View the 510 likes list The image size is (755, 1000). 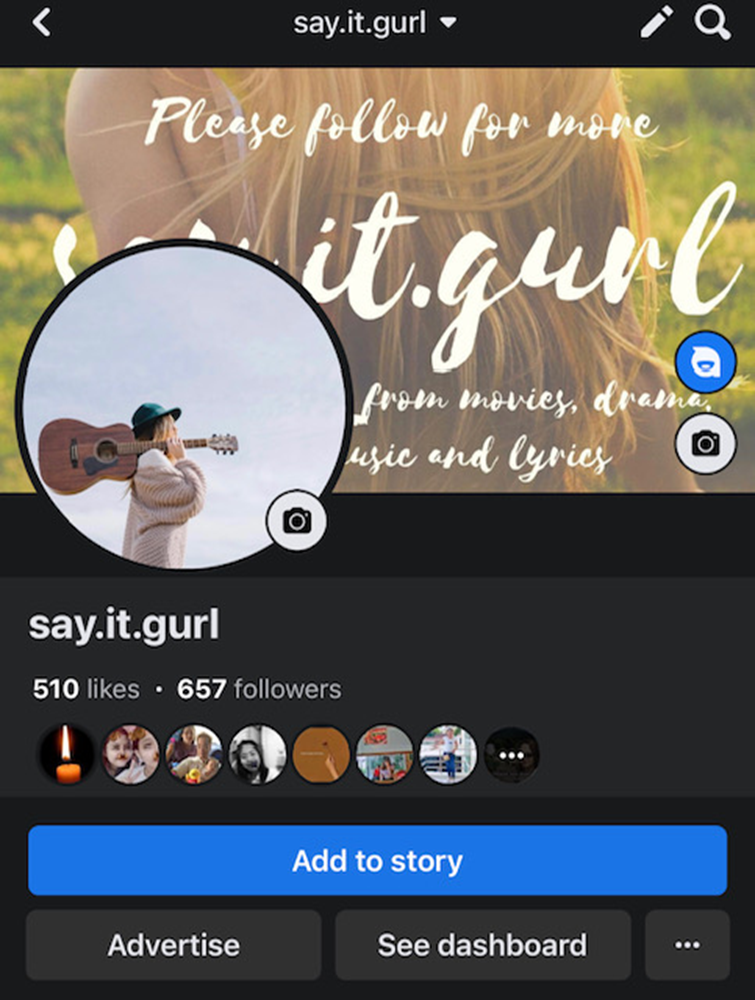(x=86, y=689)
